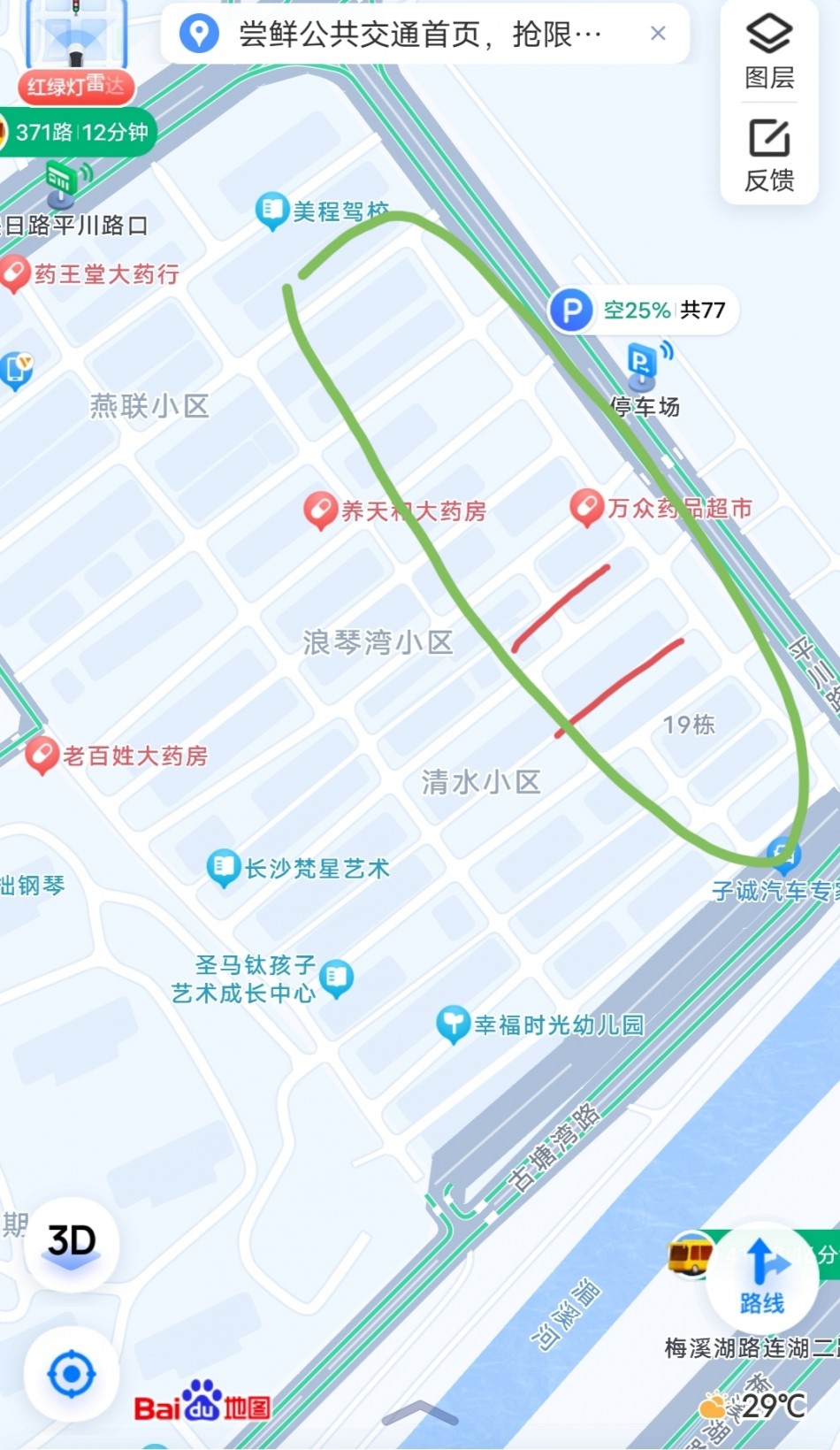Viewport: 840px width, 1450px height.
Task: Select the 长沙梵星艺术 marker
Action: 224,868
